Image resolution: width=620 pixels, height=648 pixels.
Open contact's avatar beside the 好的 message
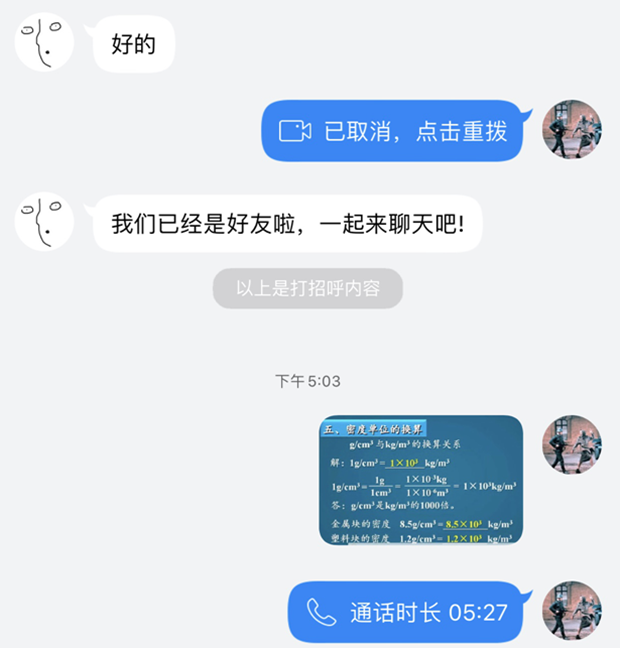click(x=45, y=42)
